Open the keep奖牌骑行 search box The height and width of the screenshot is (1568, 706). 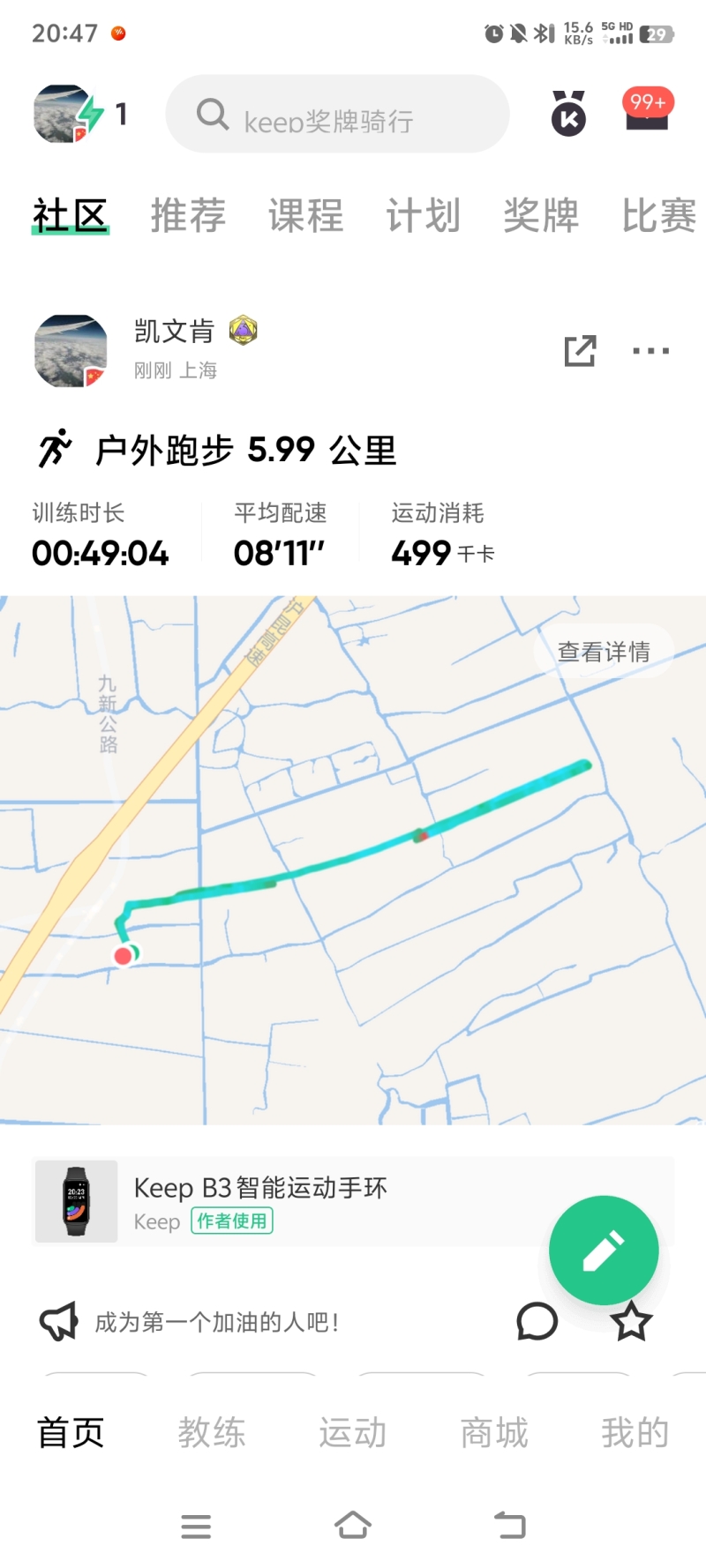337,115
